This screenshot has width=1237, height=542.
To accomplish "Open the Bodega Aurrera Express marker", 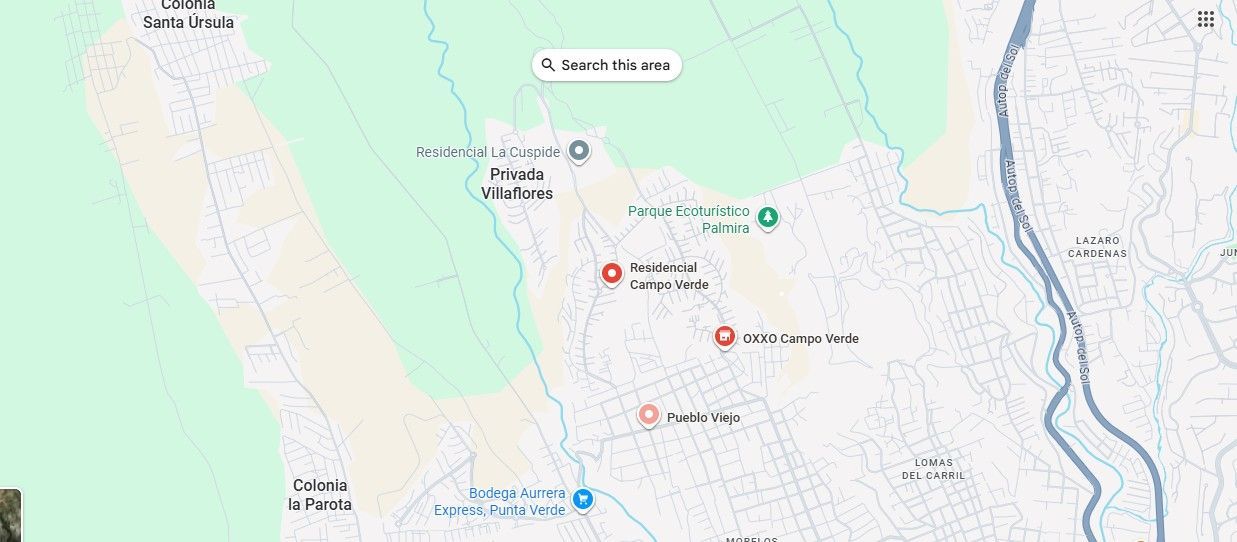I will (x=583, y=498).
